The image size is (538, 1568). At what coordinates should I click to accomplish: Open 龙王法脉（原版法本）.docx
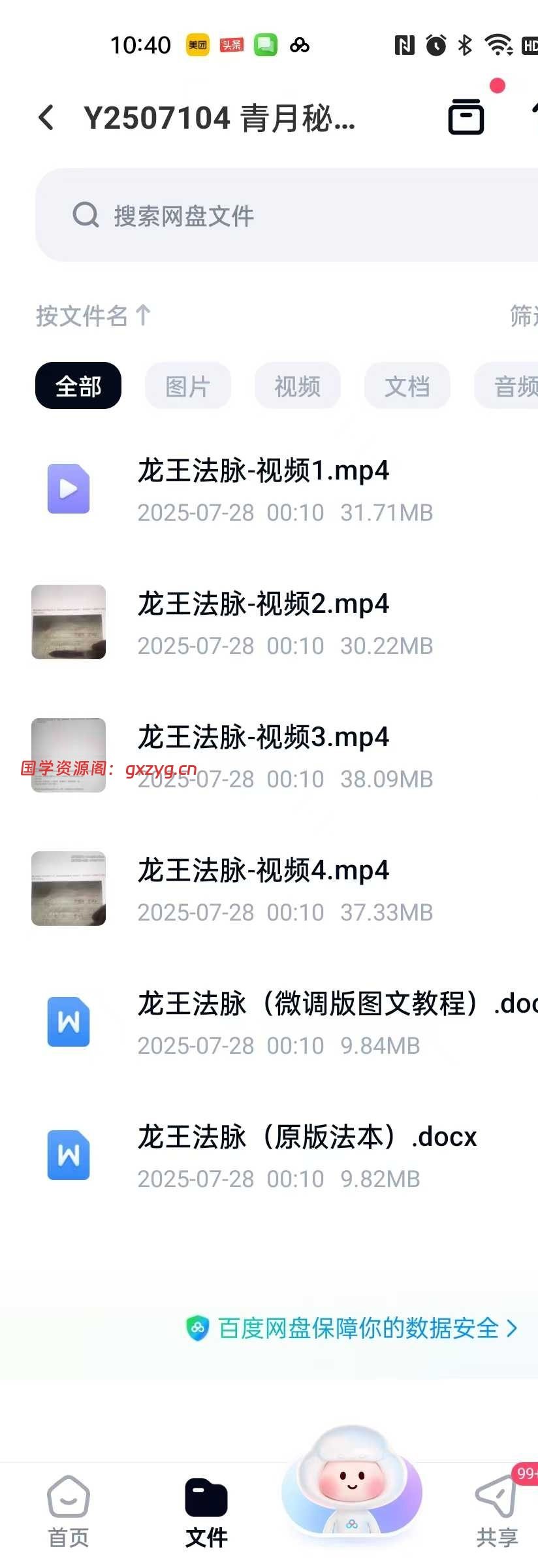pos(307,1155)
